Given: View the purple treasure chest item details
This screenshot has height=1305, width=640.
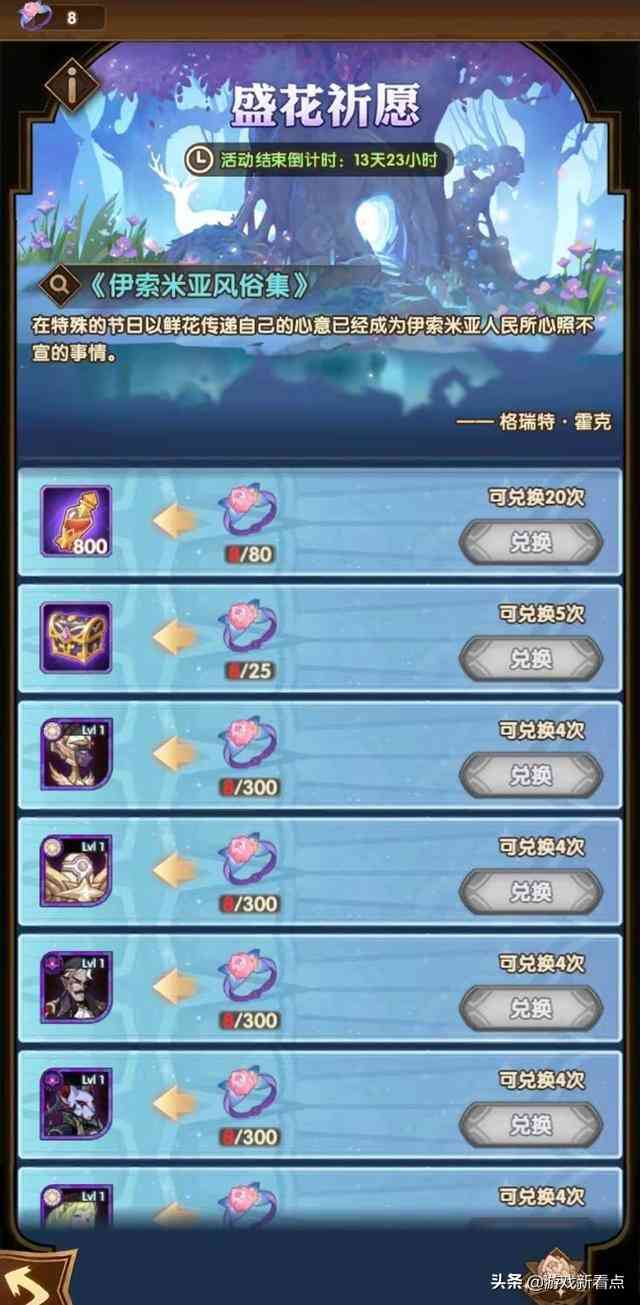Looking at the screenshot, I should [x=76, y=638].
